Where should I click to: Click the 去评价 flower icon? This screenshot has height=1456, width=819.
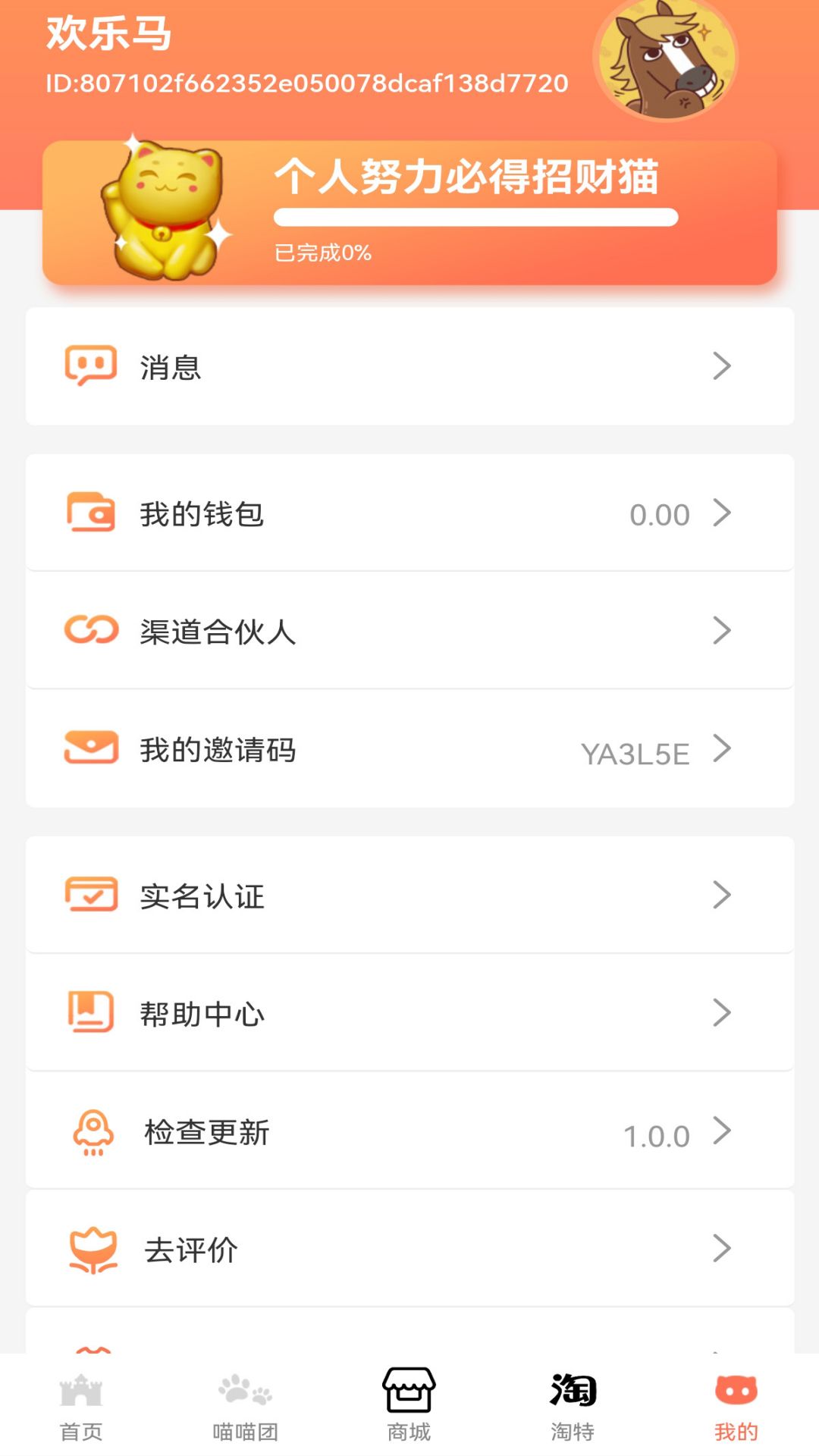click(91, 1248)
